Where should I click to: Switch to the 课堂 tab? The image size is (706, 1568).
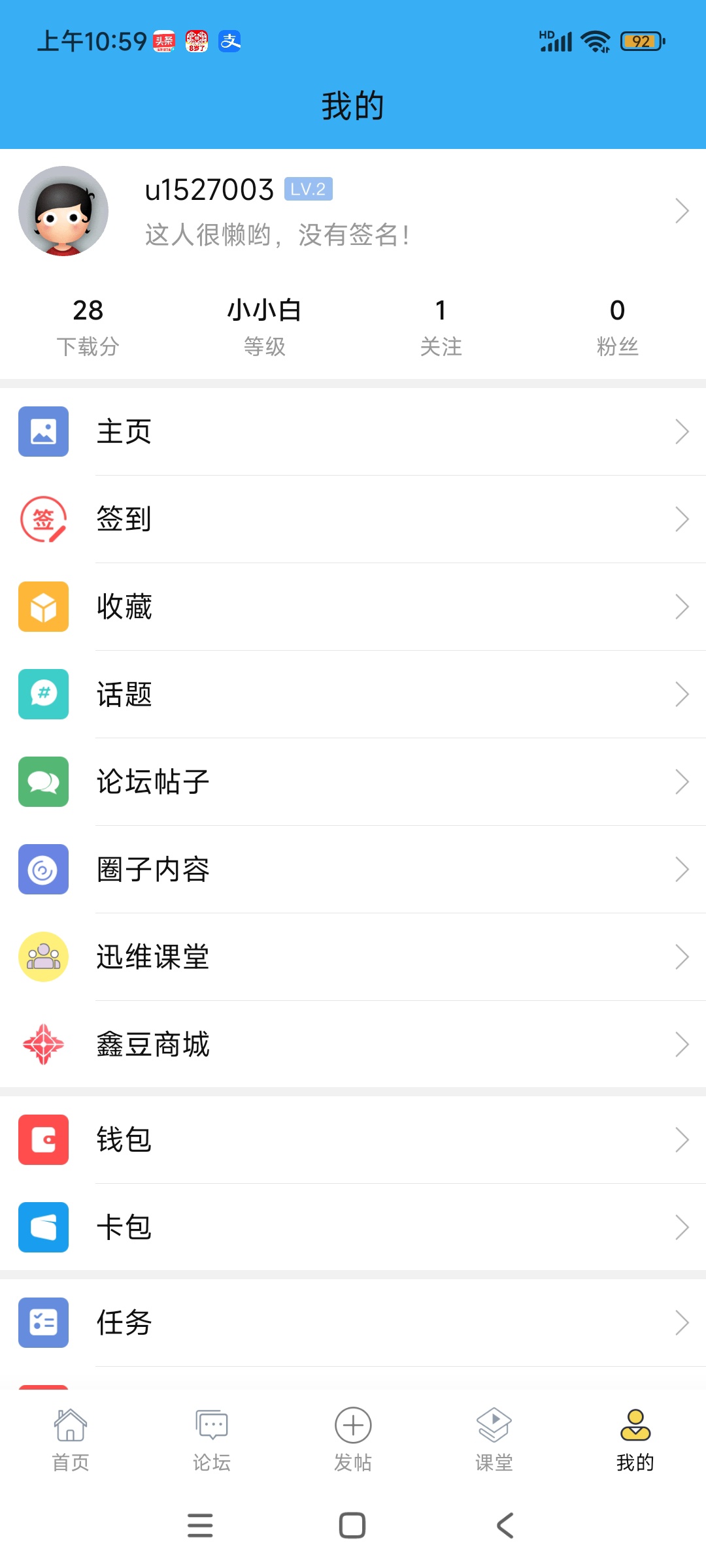[494, 1440]
